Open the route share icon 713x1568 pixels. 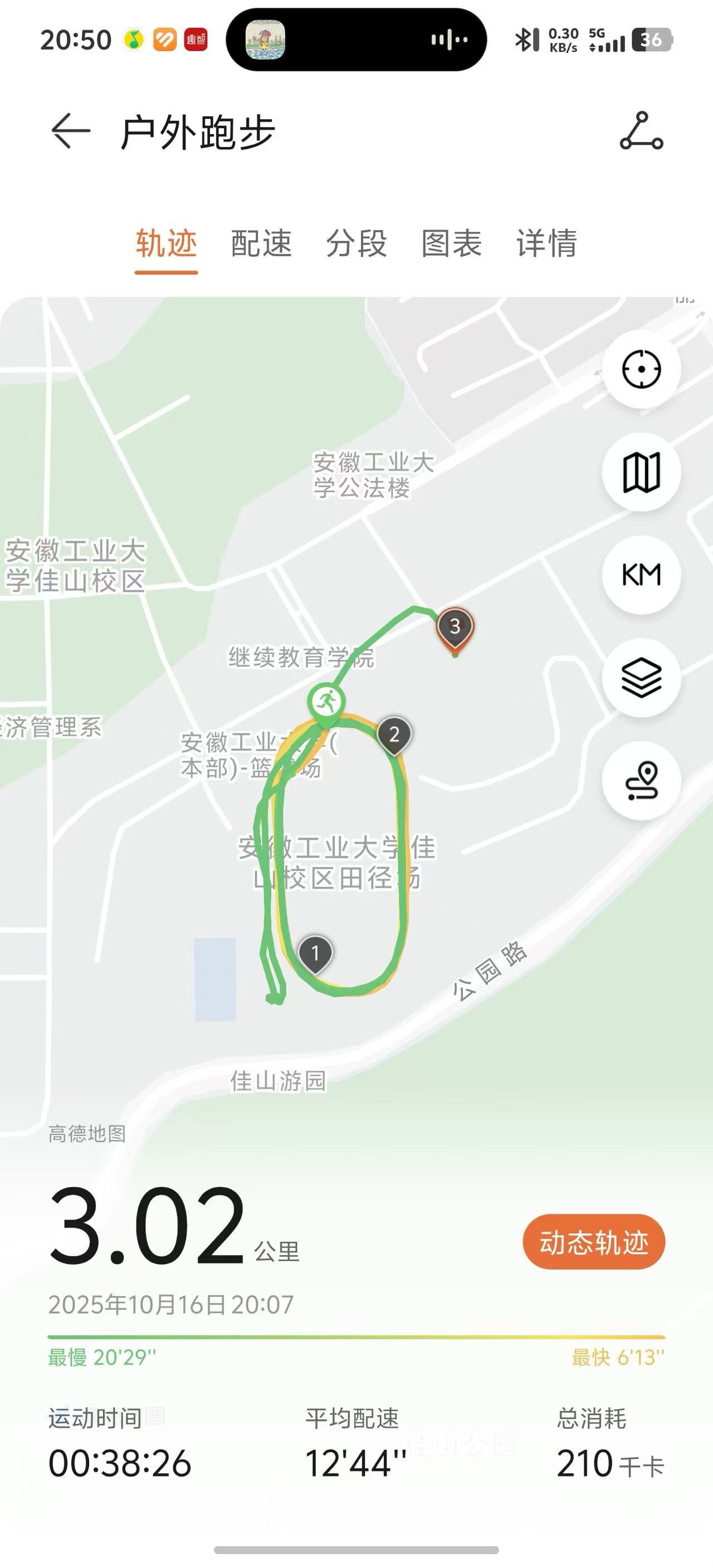pos(641,130)
